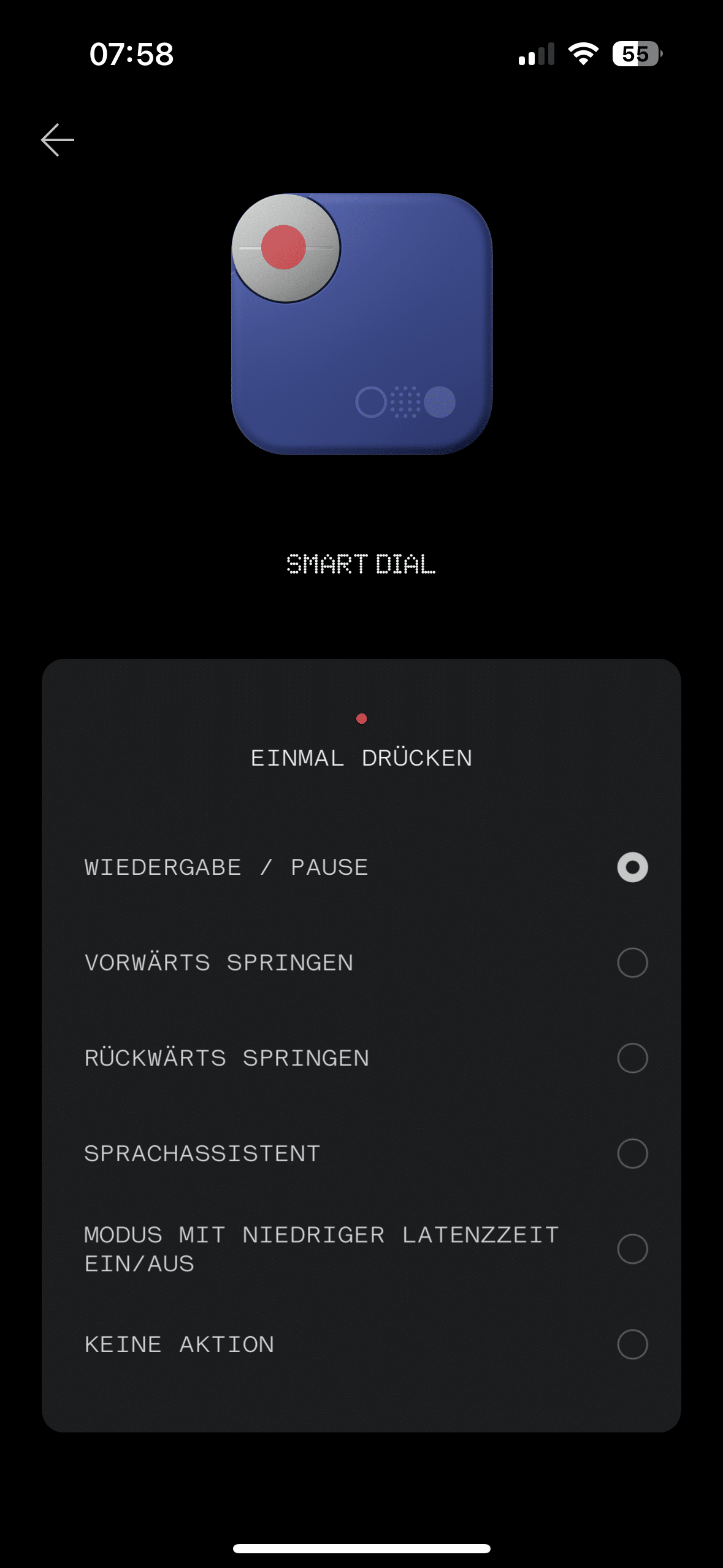Image resolution: width=723 pixels, height=1568 pixels.
Task: Select Modus mit niedriger Latenzzeit ein/aus
Action: point(632,1249)
